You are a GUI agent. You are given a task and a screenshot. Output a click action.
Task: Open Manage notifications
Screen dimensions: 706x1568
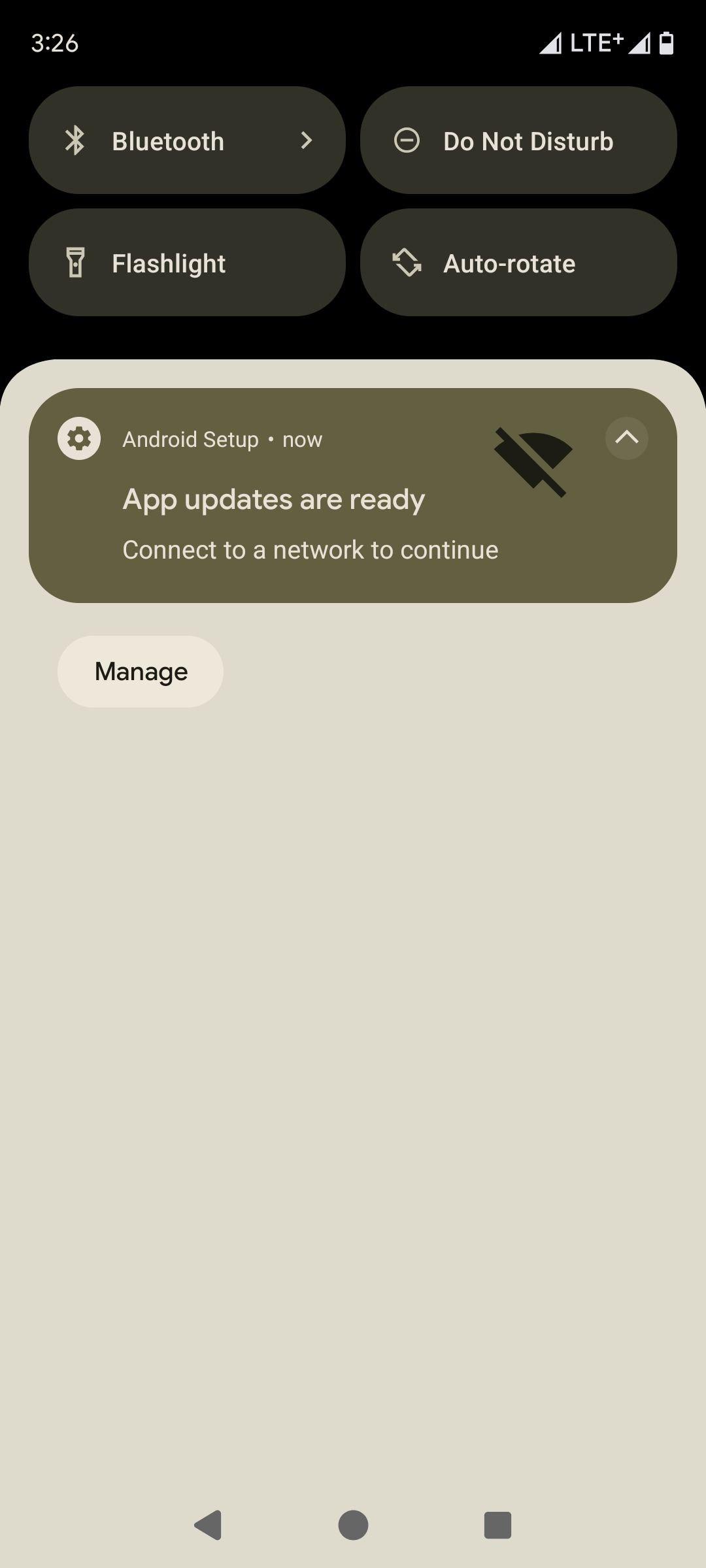coord(141,672)
